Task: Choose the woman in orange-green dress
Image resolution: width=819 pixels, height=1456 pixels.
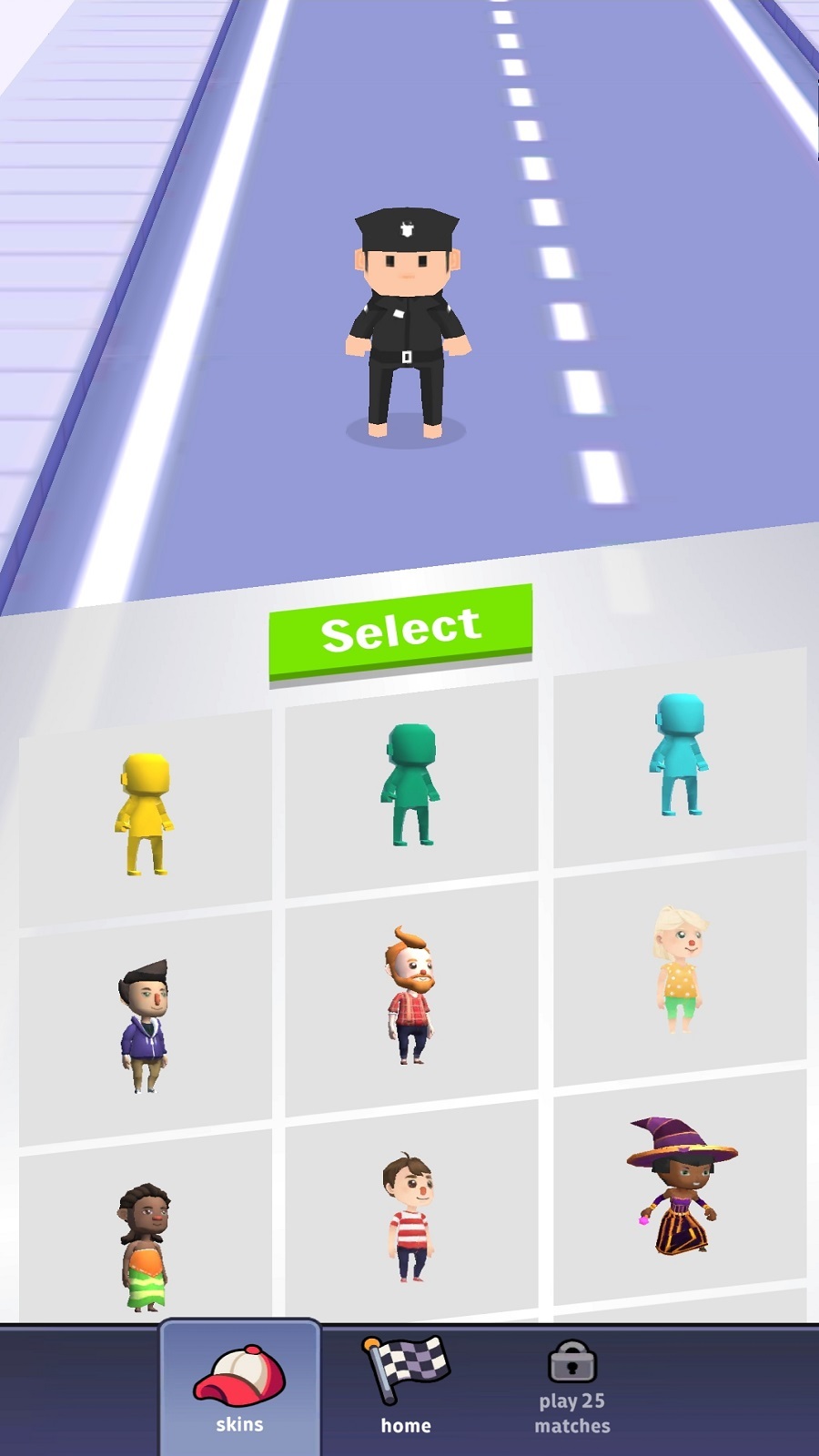Action: tap(145, 1247)
